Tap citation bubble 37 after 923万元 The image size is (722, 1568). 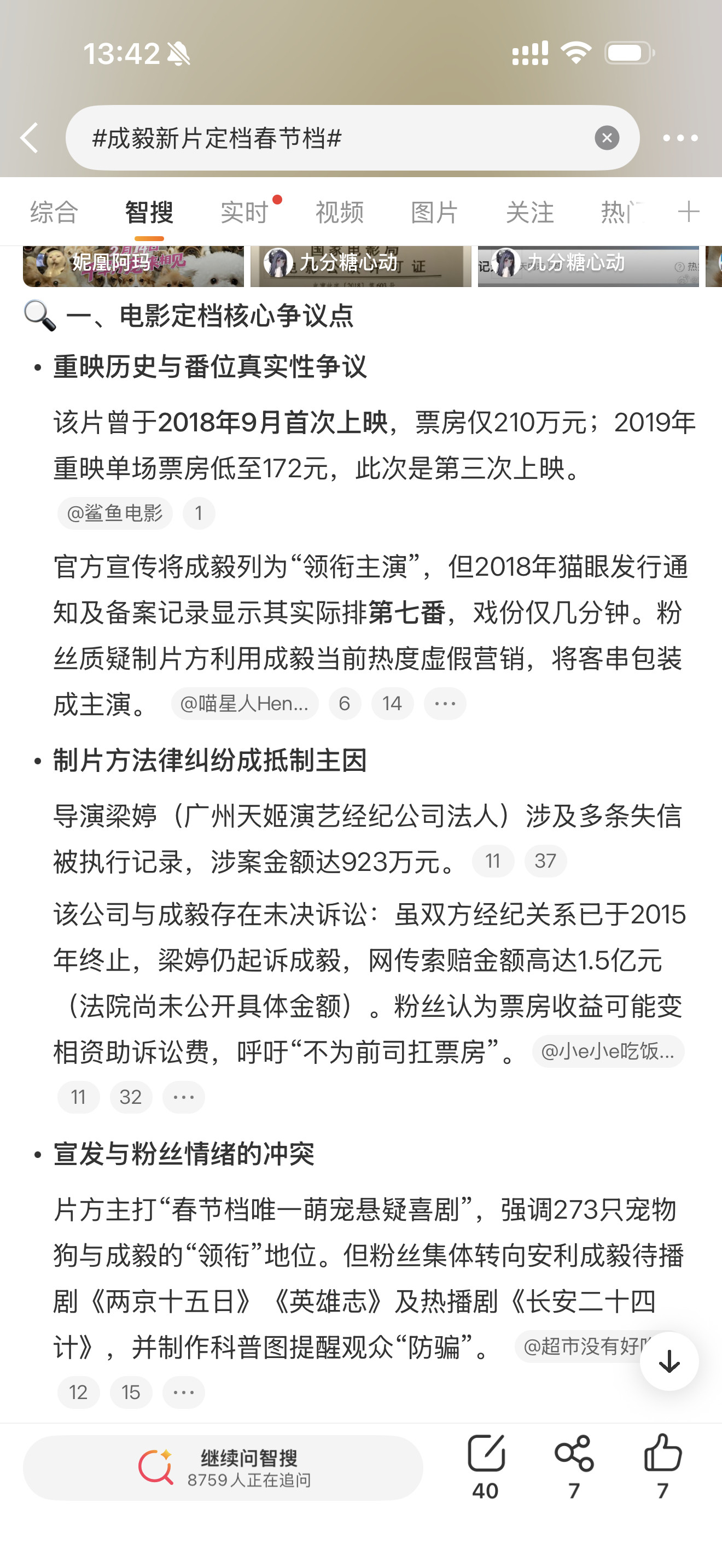[546, 860]
